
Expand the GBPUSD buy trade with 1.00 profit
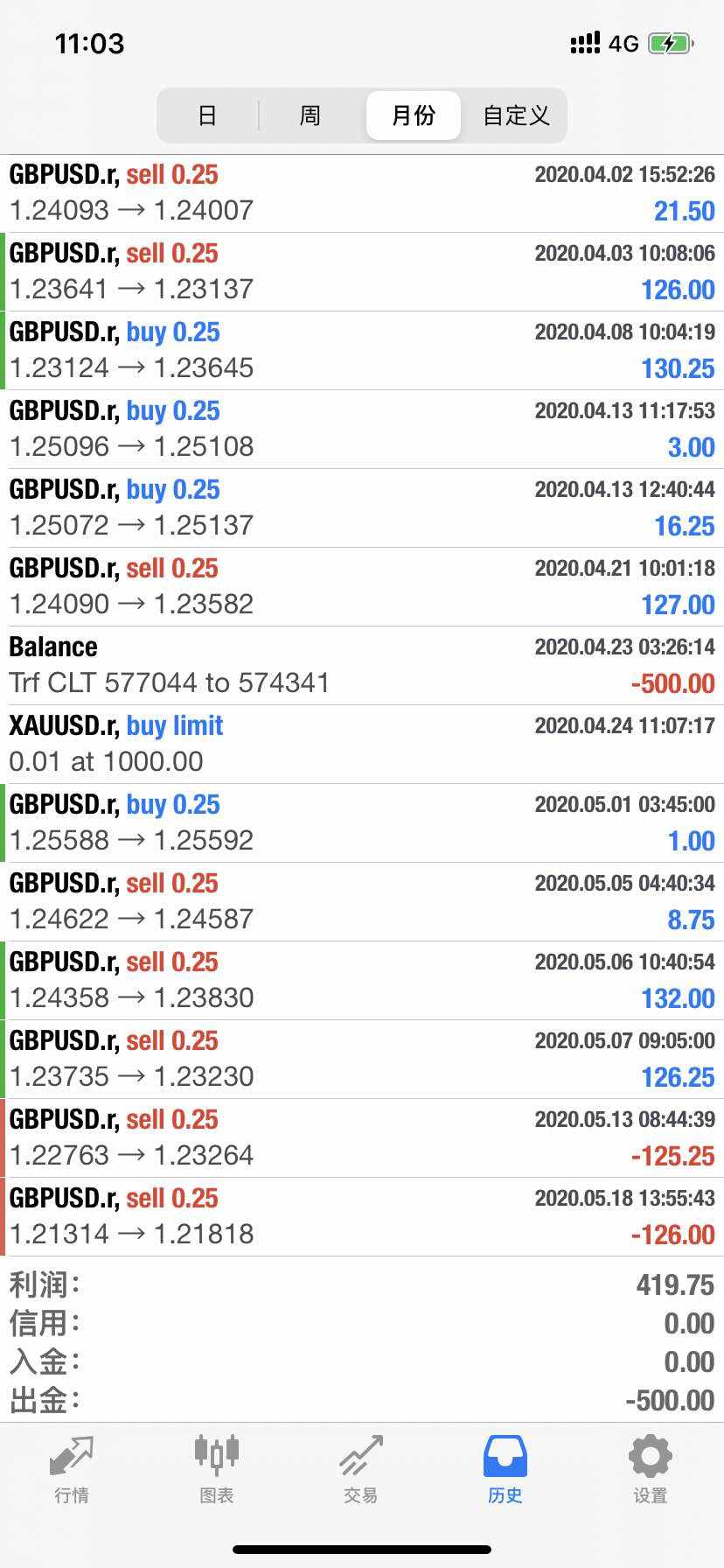[362, 823]
